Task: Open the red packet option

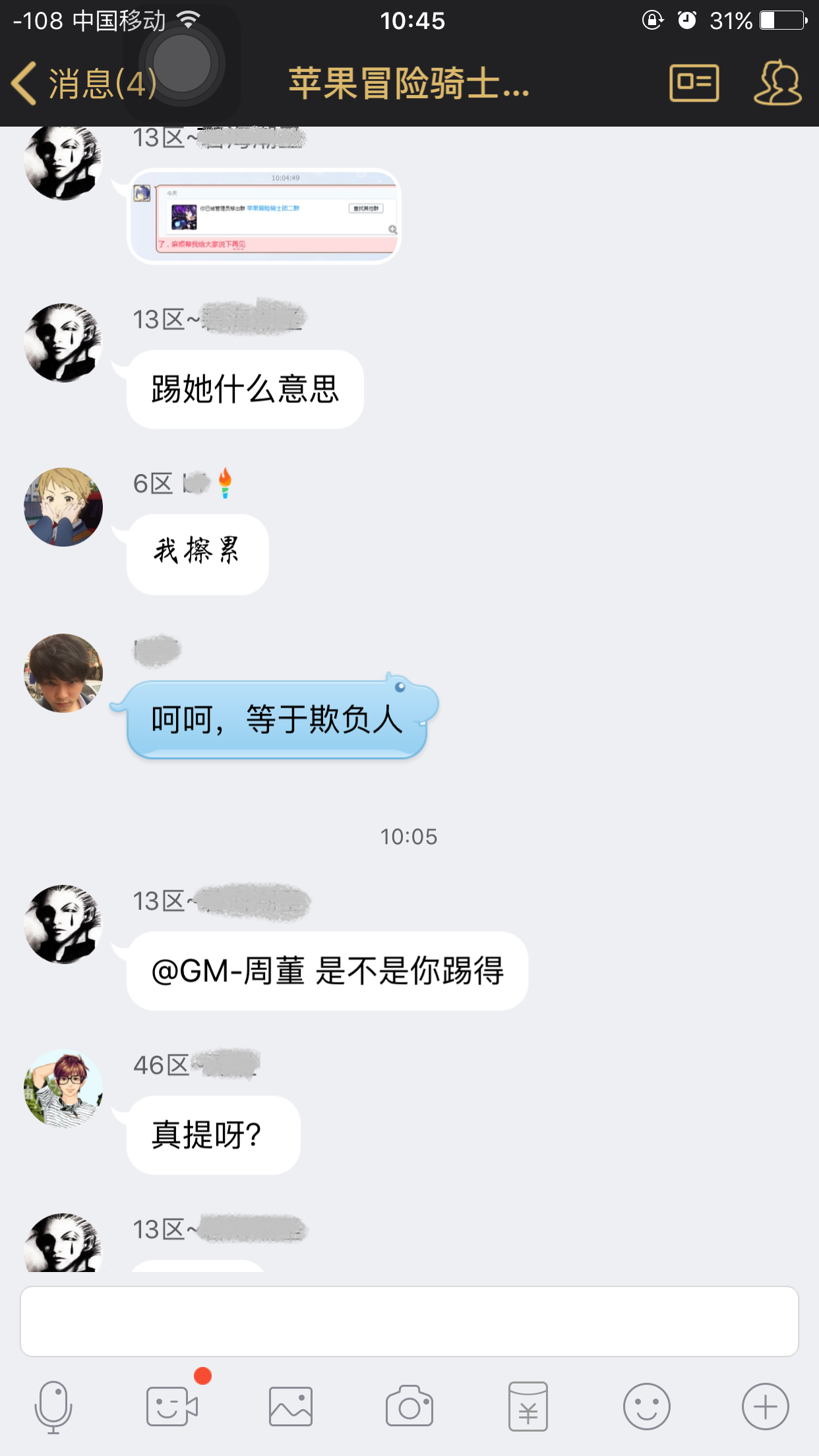Action: pos(528,1407)
